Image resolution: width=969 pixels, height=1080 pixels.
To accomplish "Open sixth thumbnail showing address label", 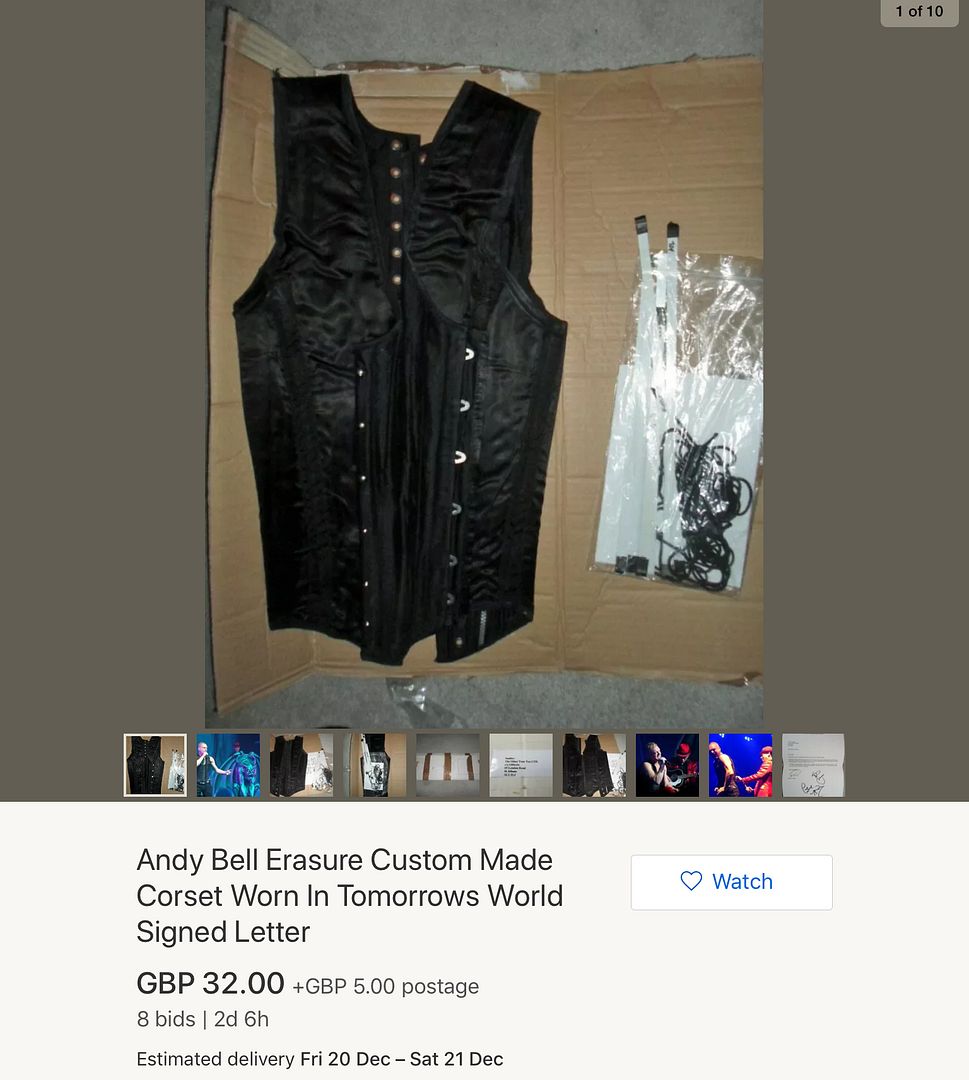I will [521, 765].
